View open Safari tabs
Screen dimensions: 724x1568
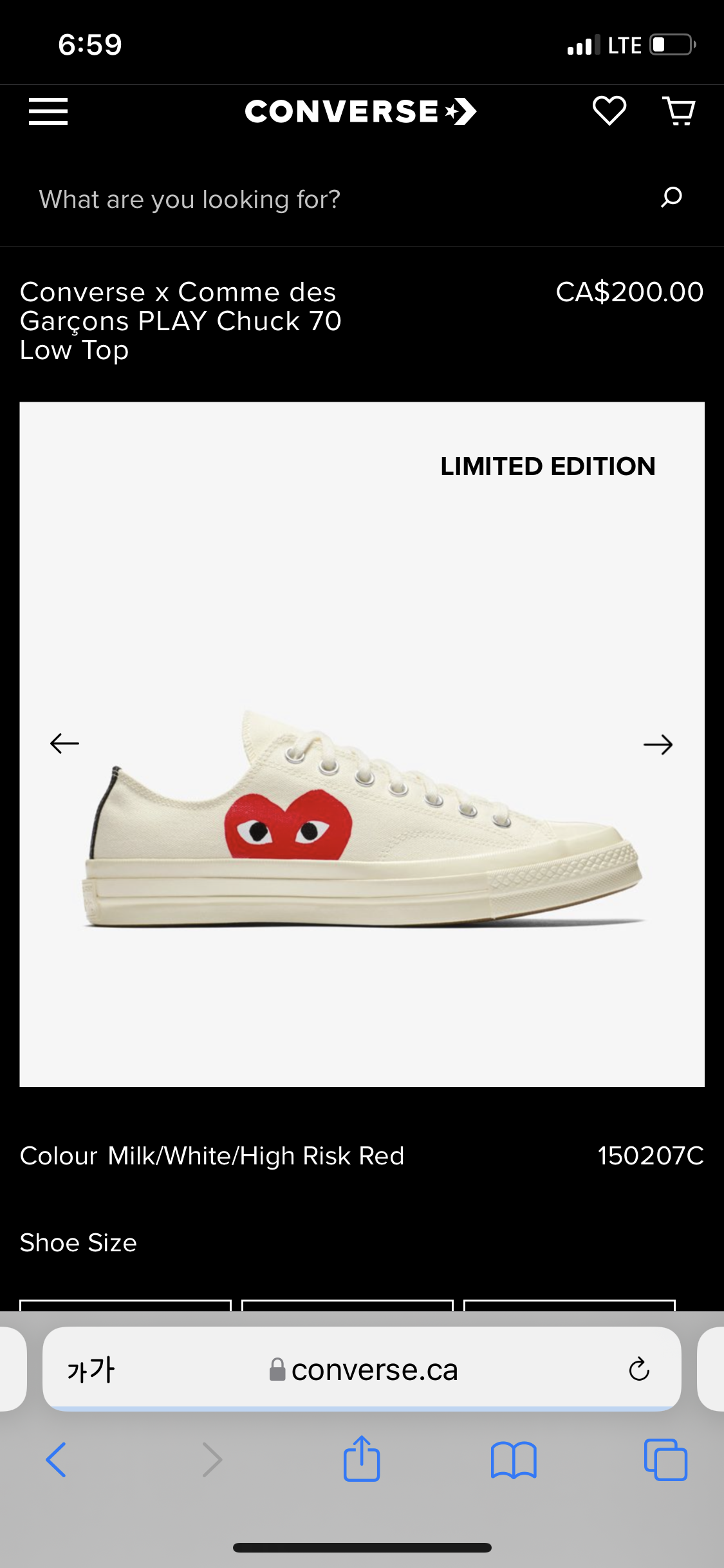coord(665,1459)
